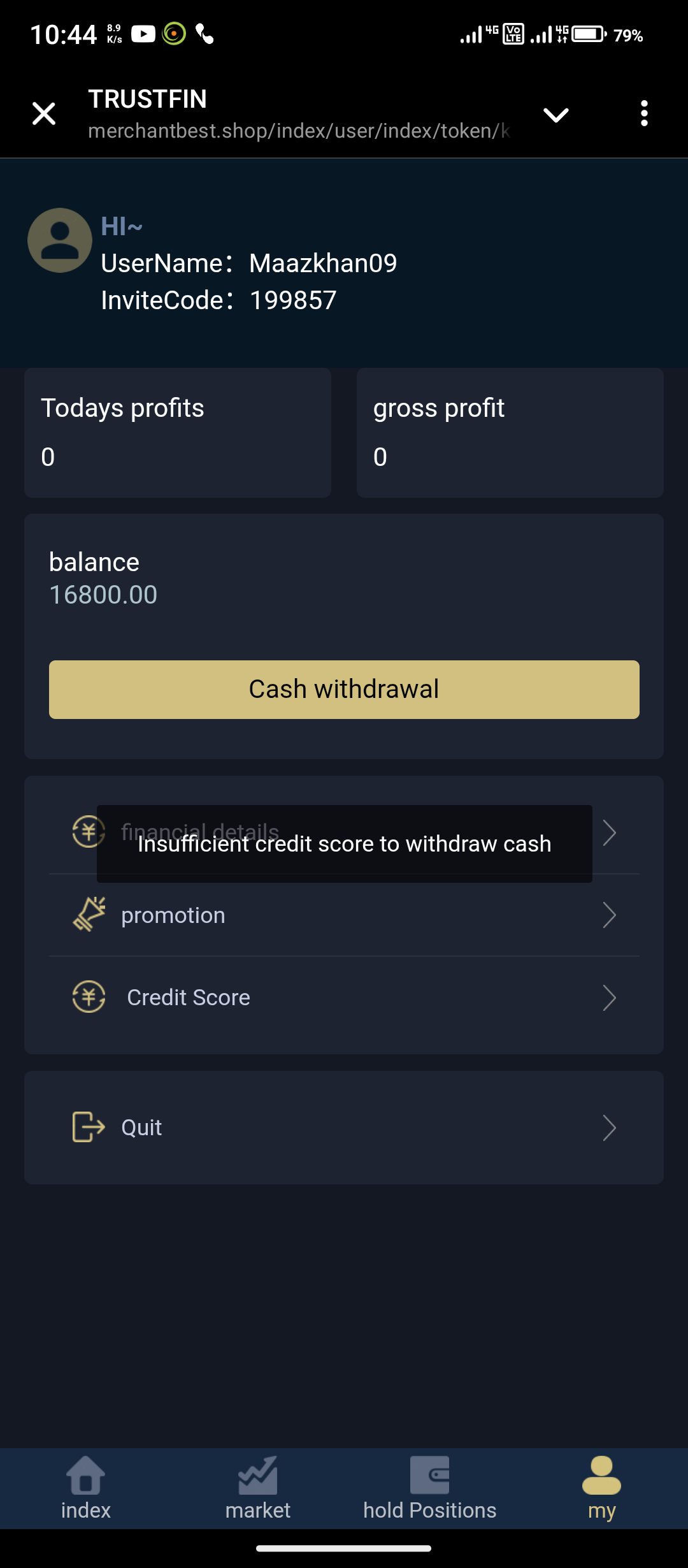Open the promotion row
The height and width of the screenshot is (1568, 688).
[x=344, y=915]
